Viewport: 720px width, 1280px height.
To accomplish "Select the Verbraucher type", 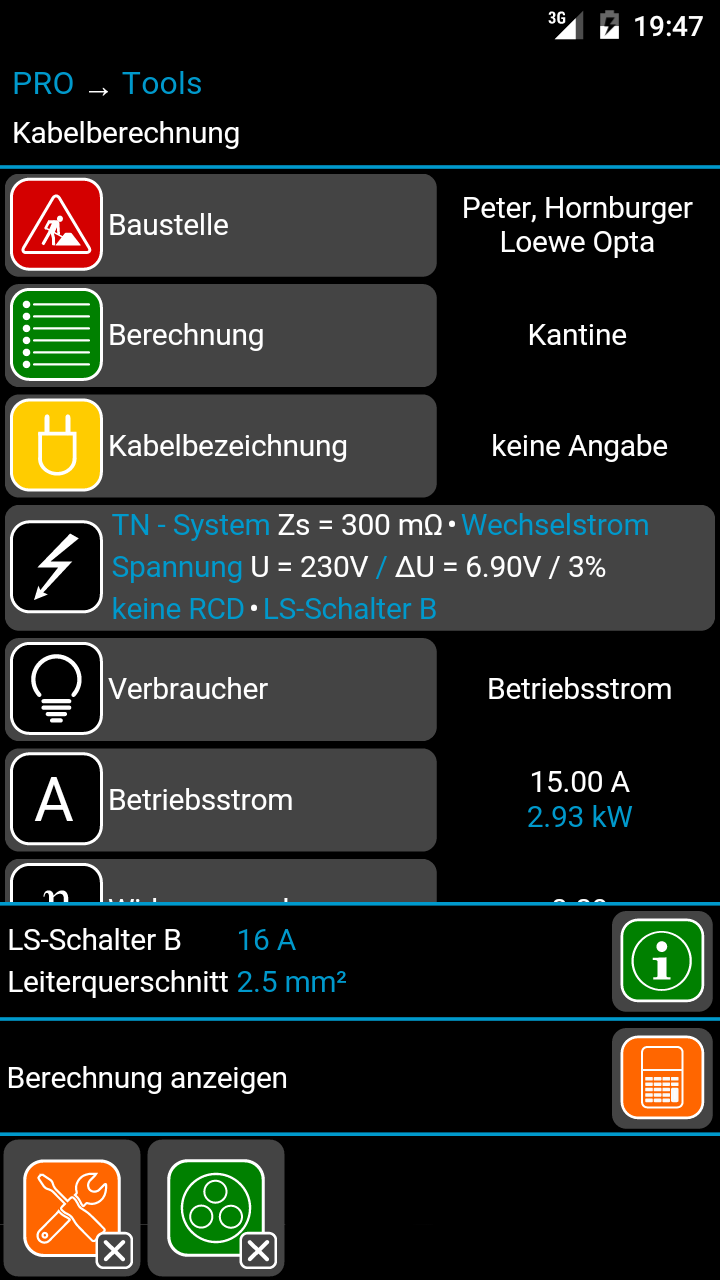I will point(221,689).
